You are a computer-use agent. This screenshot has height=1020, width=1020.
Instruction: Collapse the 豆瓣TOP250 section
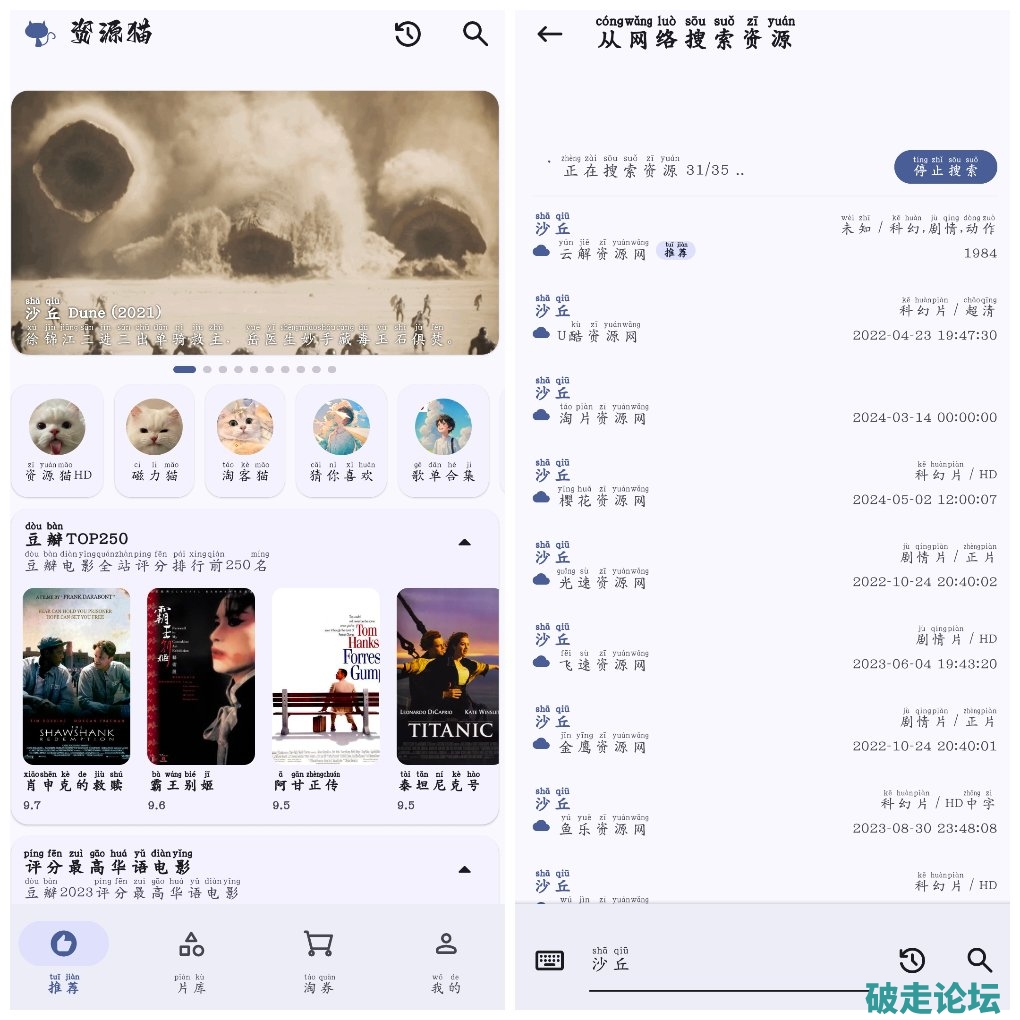coord(464,542)
